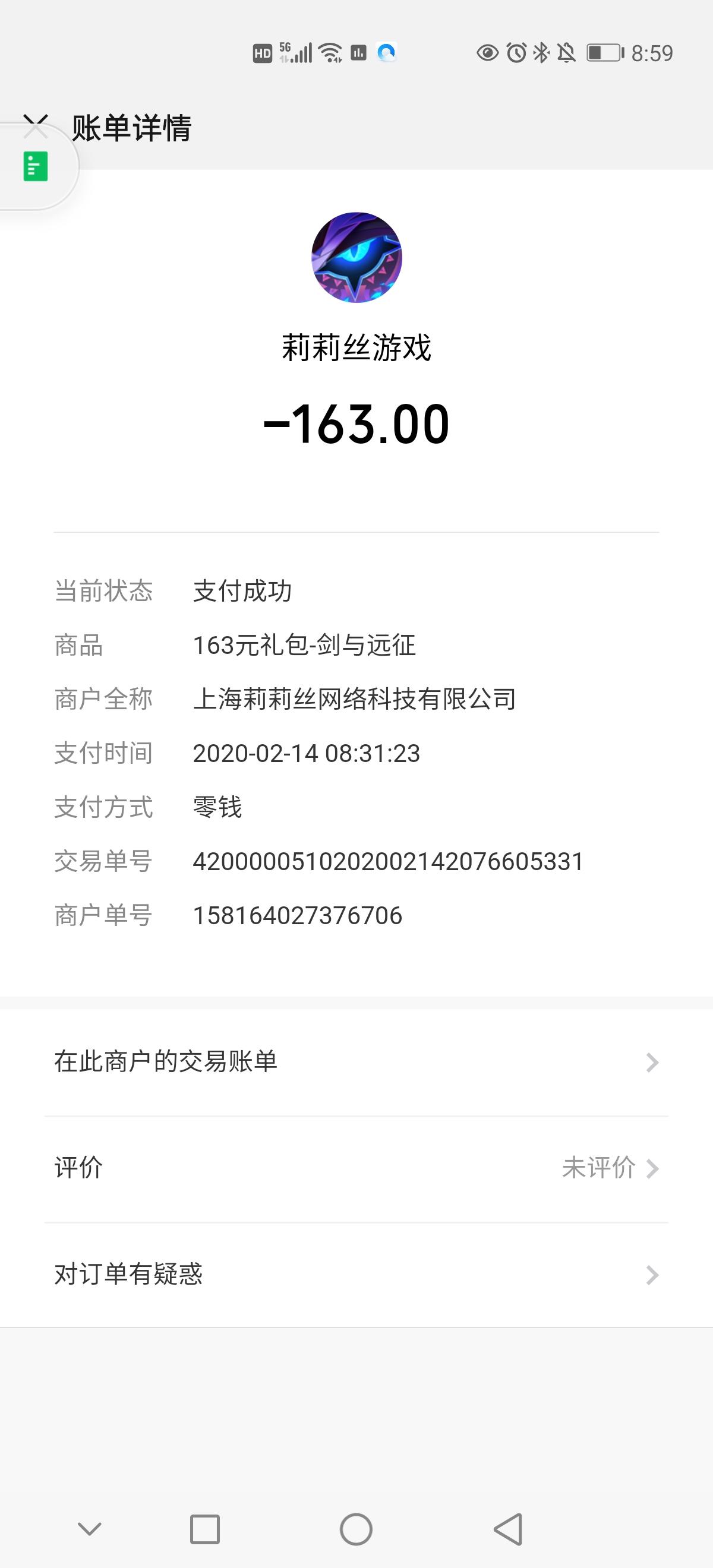Open the 评价 rating row
Screen dimensions: 713x1568
[356, 1168]
